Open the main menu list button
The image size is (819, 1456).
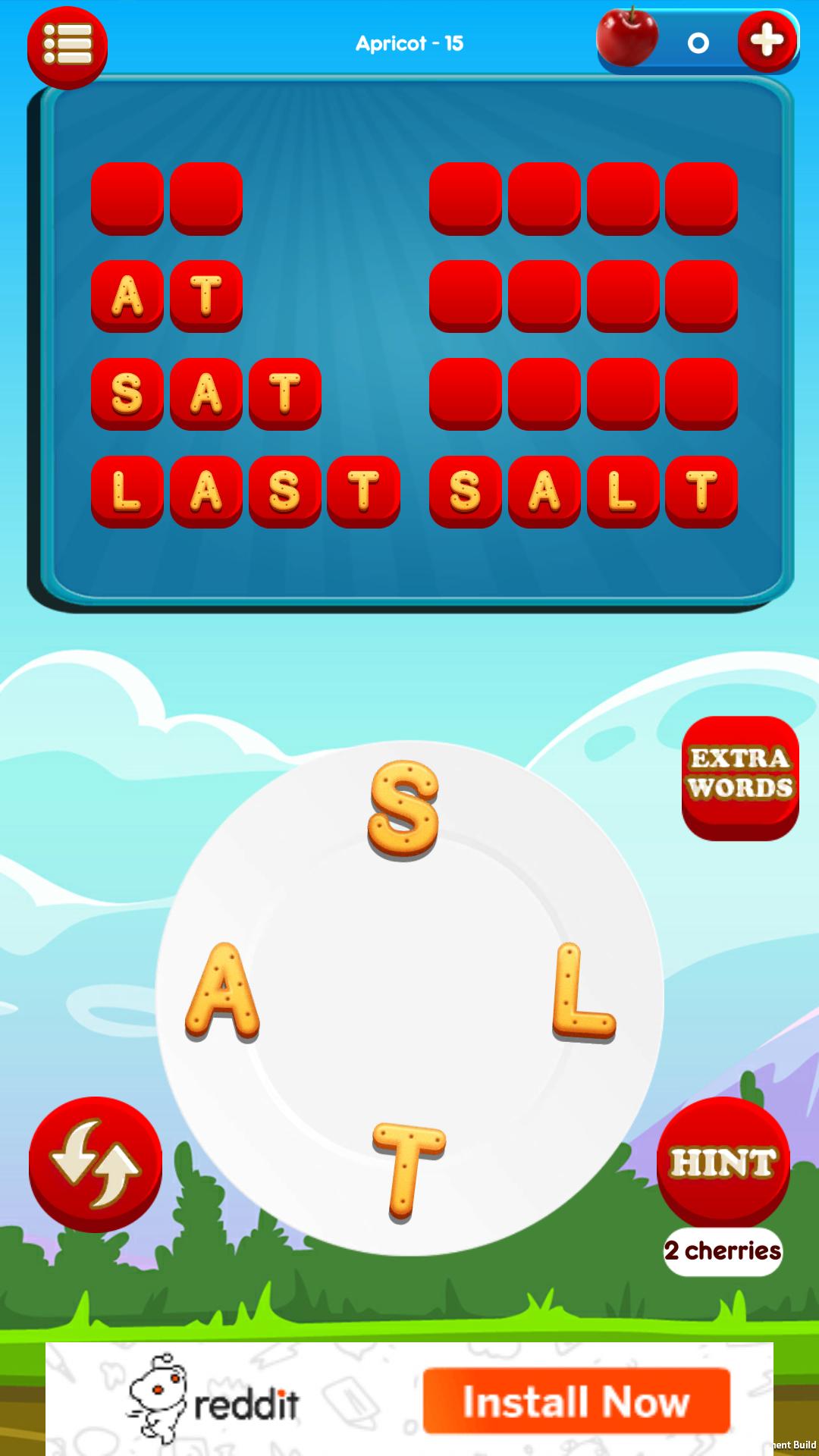click(67, 46)
